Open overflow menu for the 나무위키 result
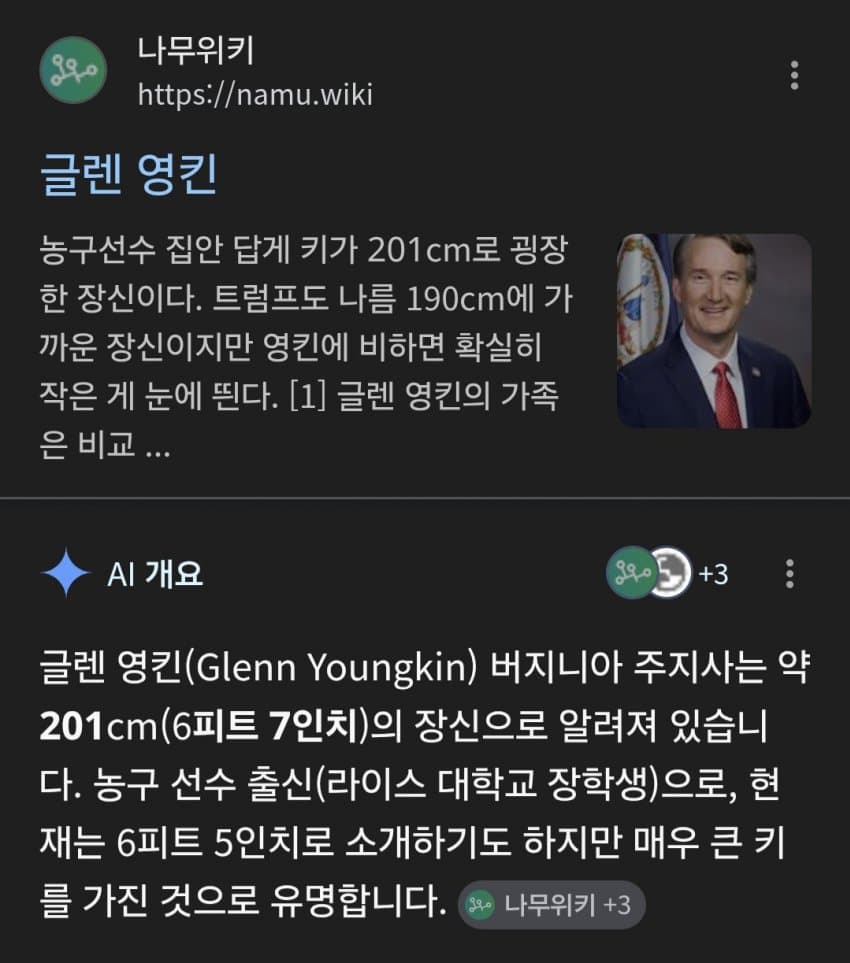This screenshot has width=850, height=963. [794, 76]
